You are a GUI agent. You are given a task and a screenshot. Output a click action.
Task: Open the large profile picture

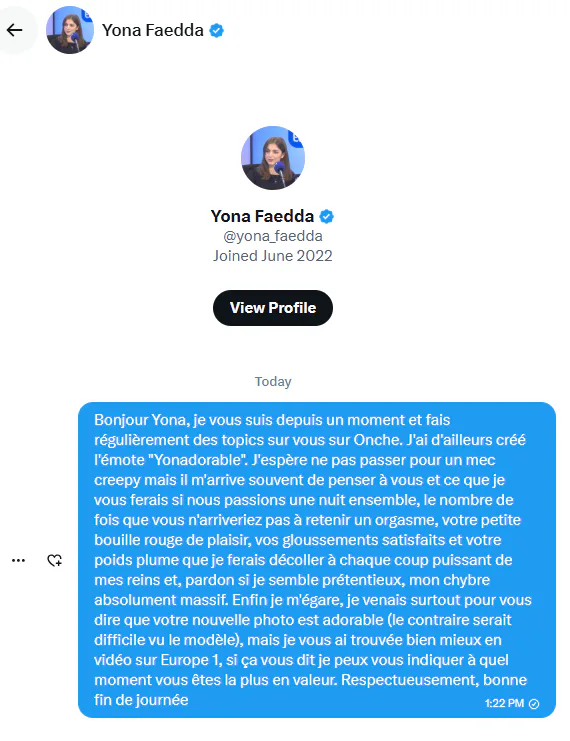[273, 158]
